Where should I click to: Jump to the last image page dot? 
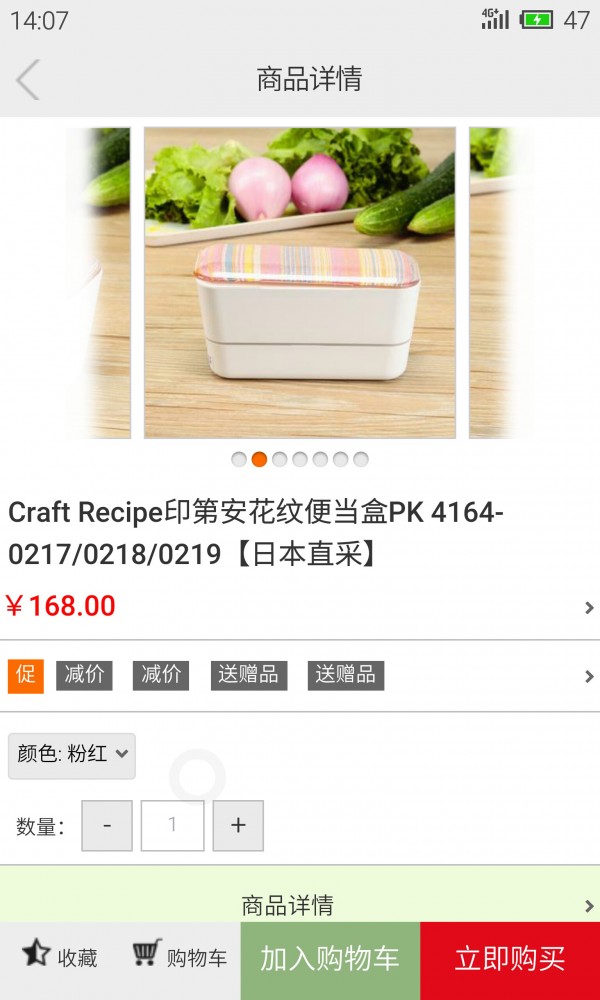pos(361,460)
